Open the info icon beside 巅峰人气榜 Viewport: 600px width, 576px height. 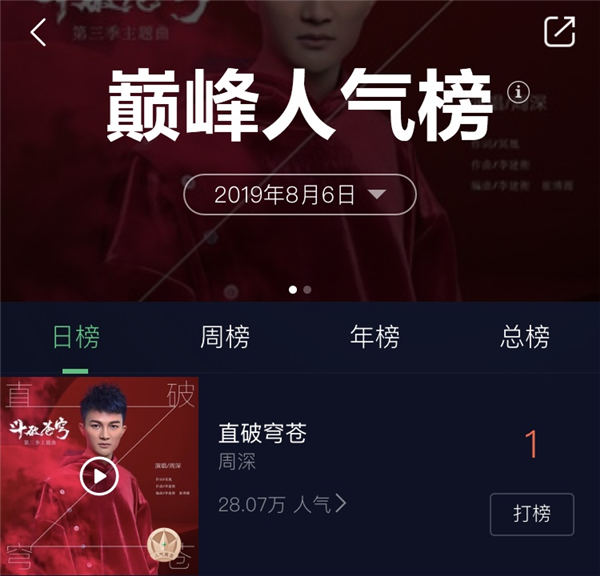(x=517, y=91)
